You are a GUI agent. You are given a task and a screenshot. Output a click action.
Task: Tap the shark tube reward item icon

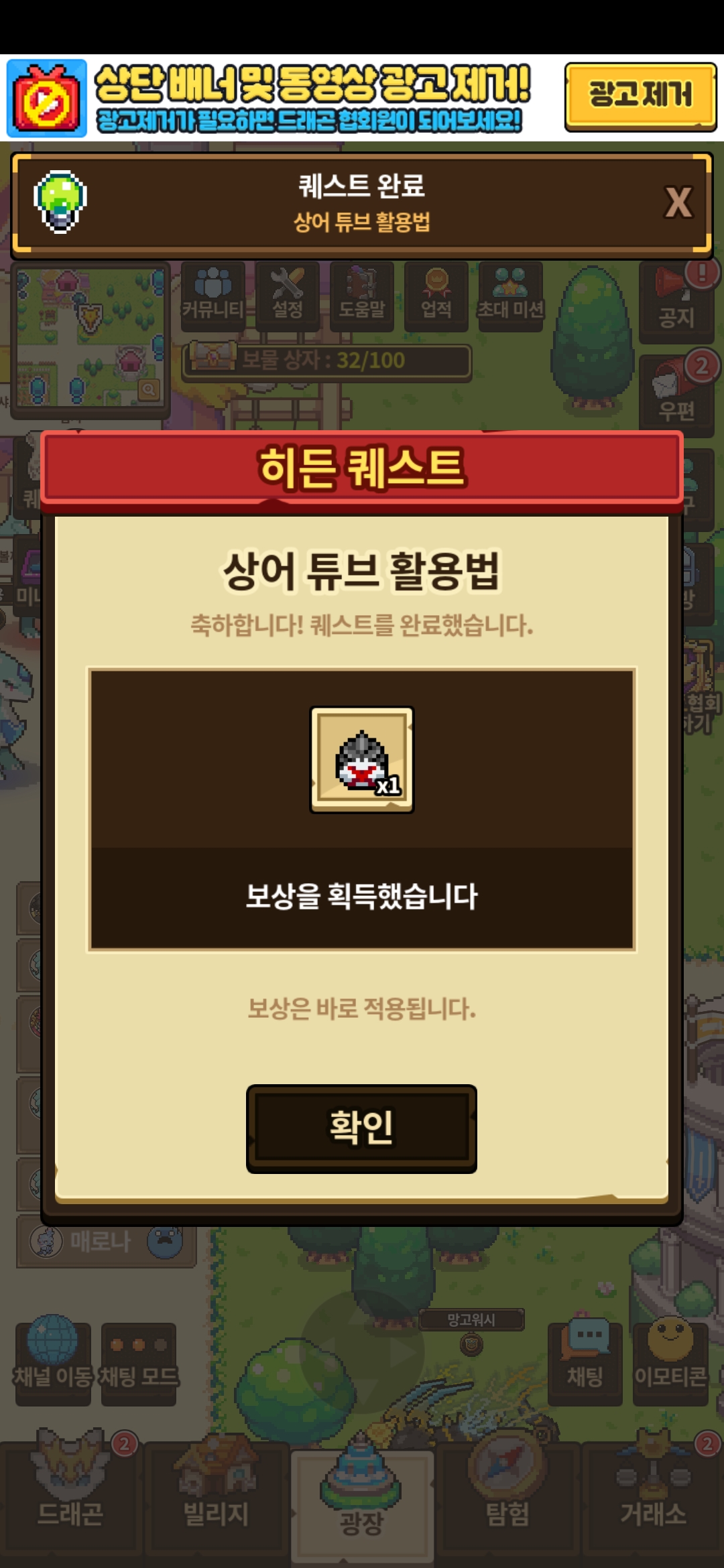click(361, 760)
